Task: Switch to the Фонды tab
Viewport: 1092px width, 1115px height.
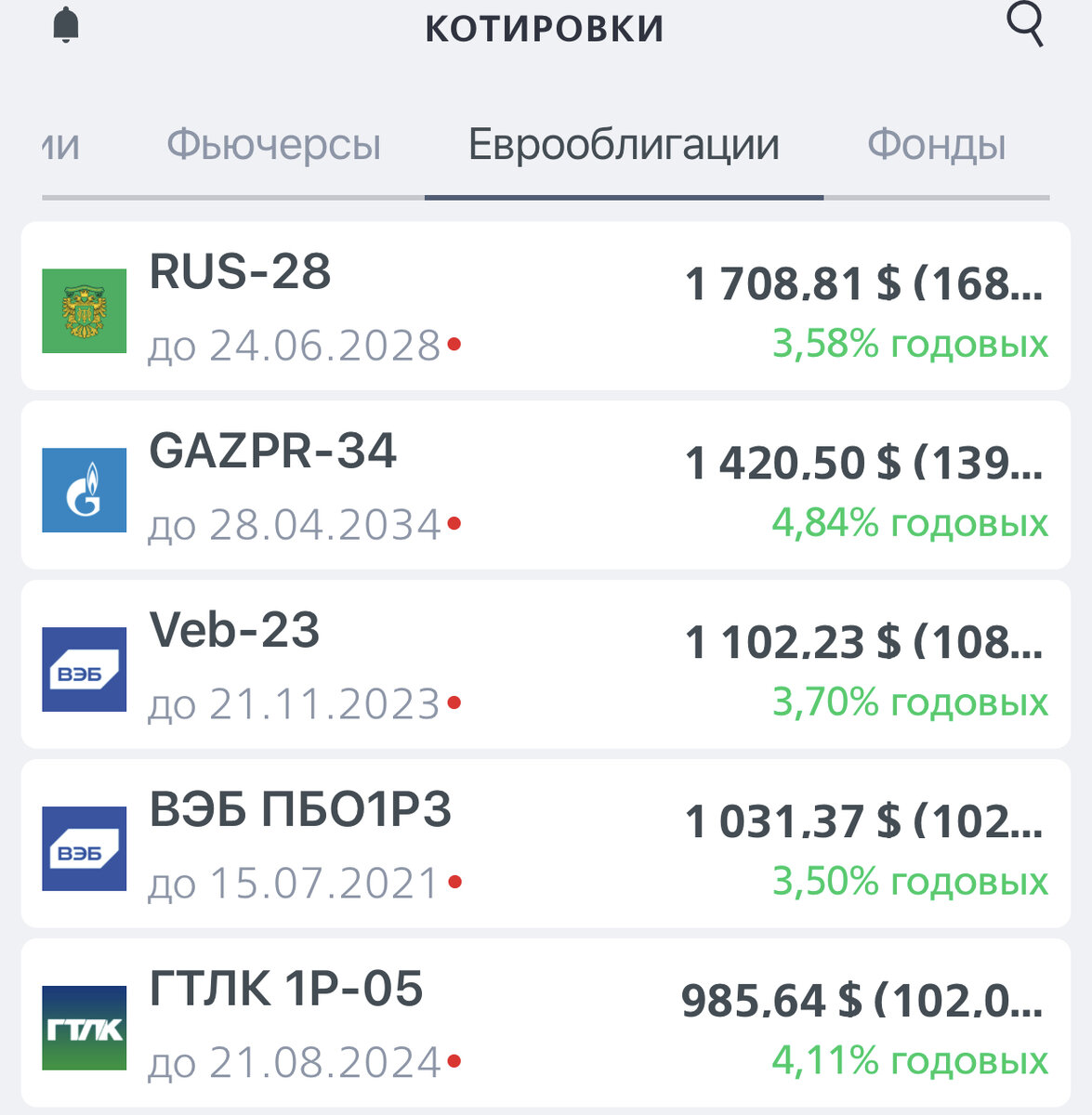Action: pos(936,145)
